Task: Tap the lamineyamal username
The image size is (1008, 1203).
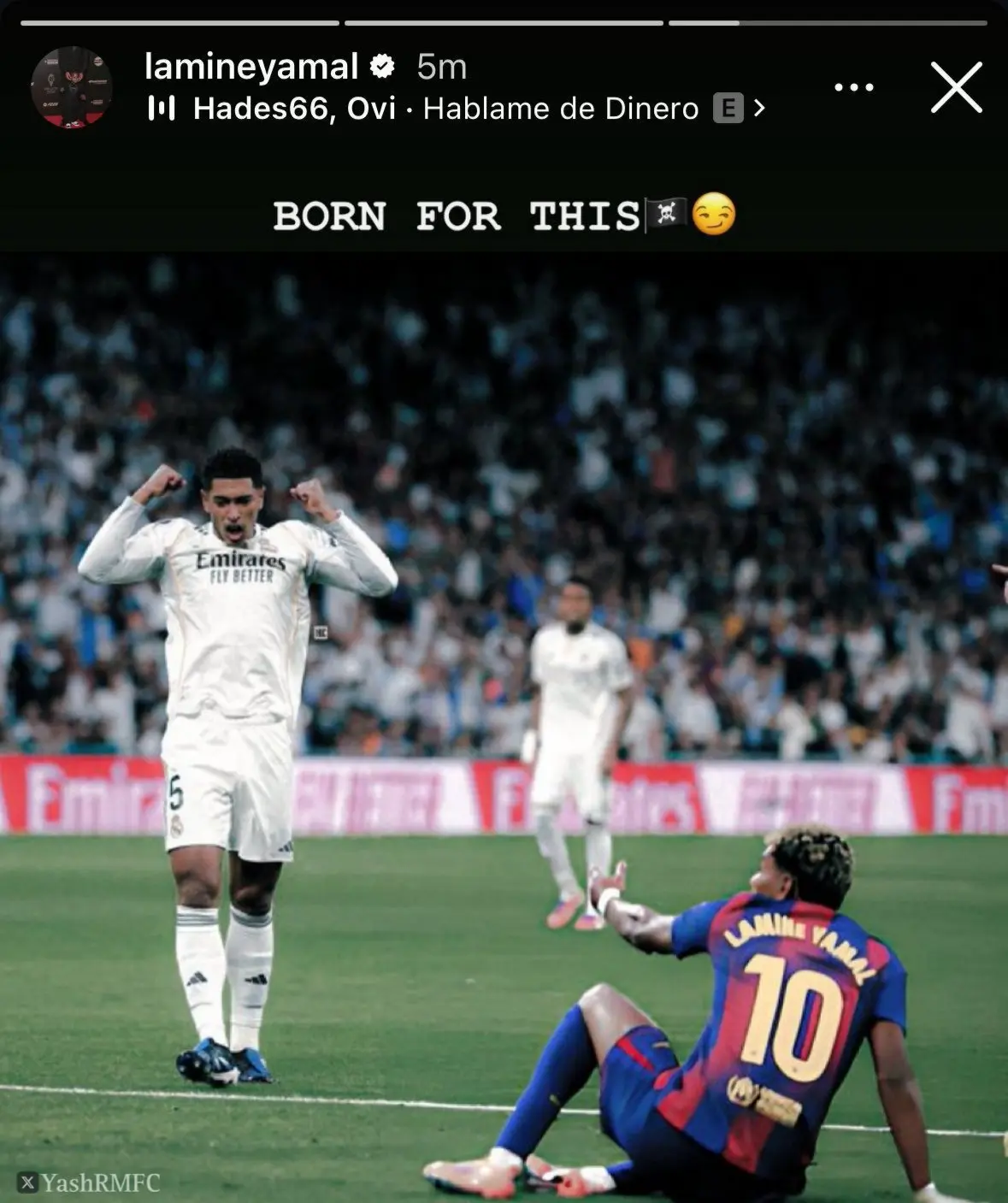Action: 251,66
